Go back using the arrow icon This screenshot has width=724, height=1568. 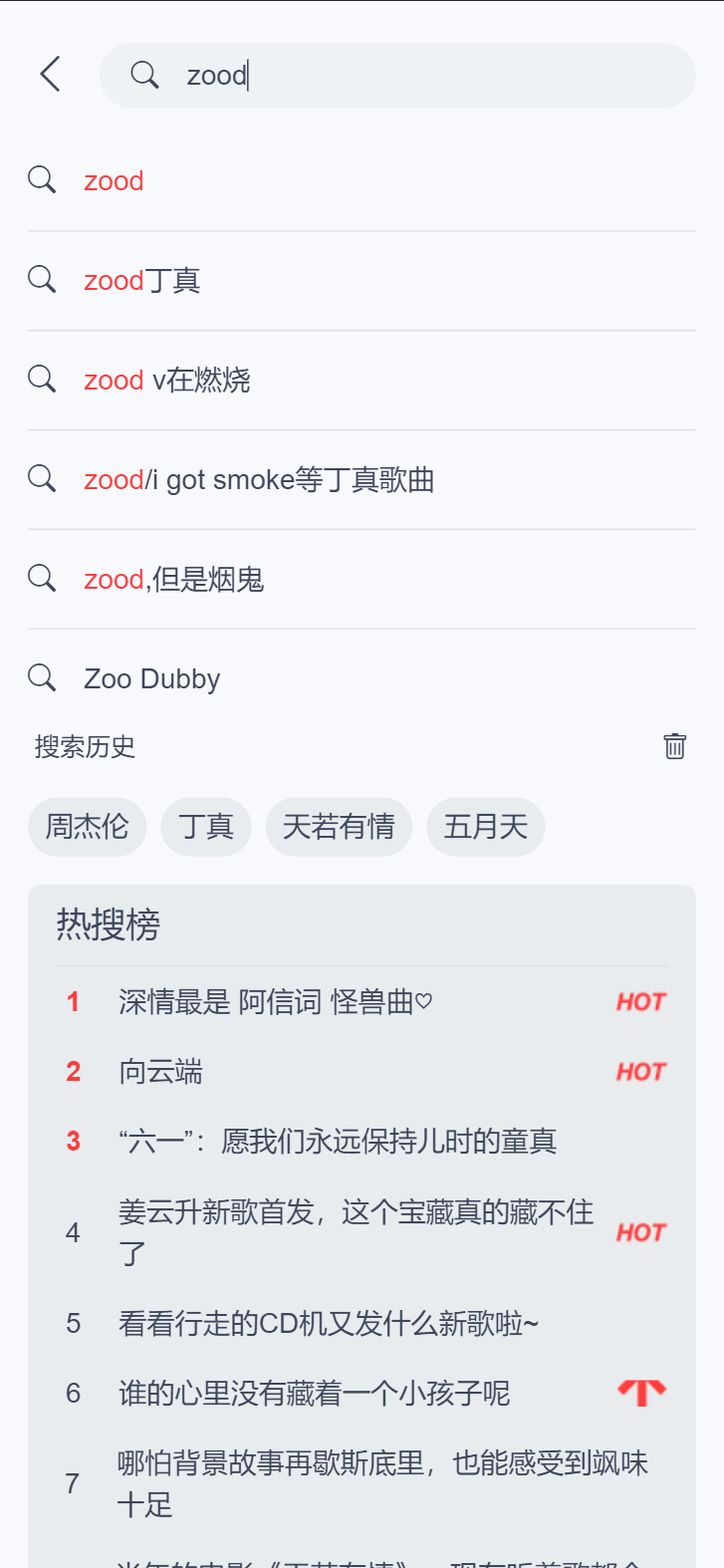point(51,75)
